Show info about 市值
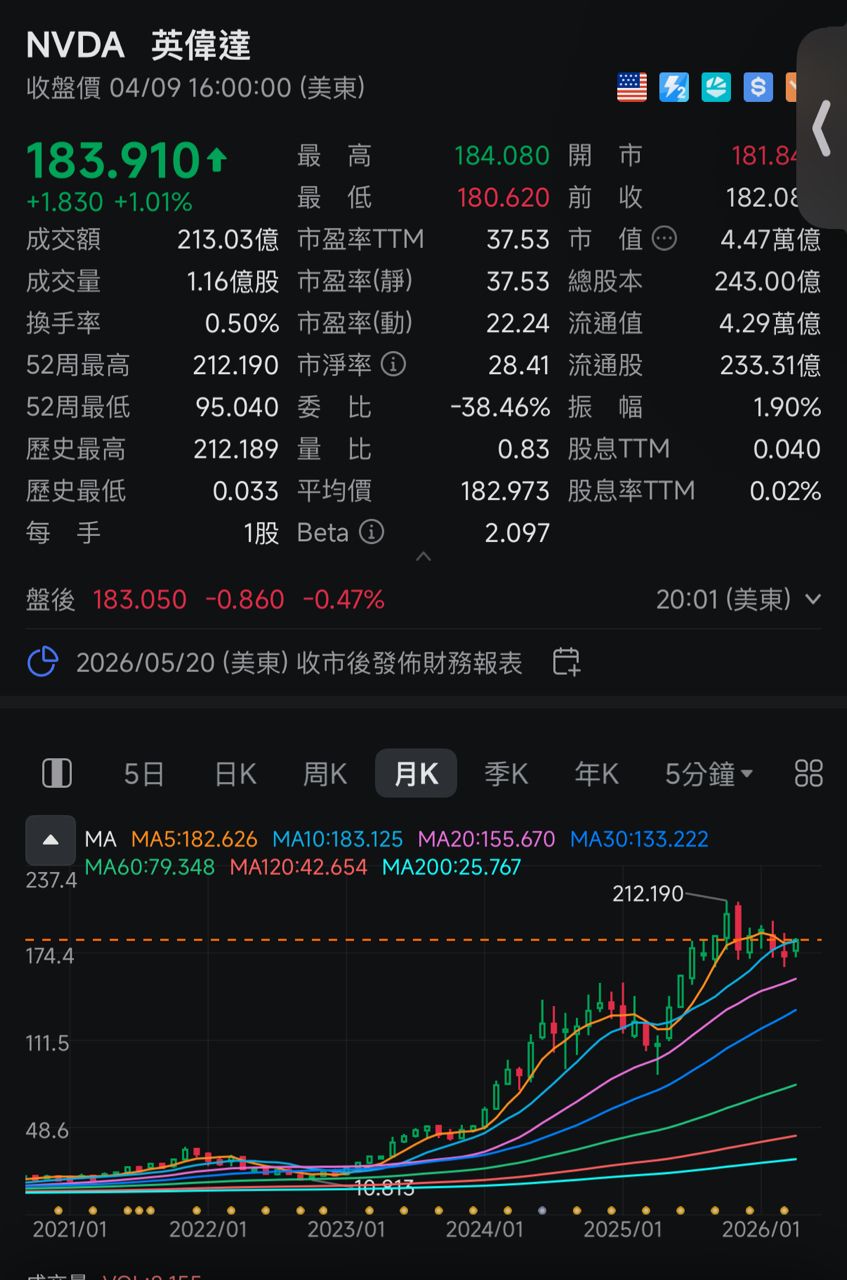847x1280 pixels. 664,239
